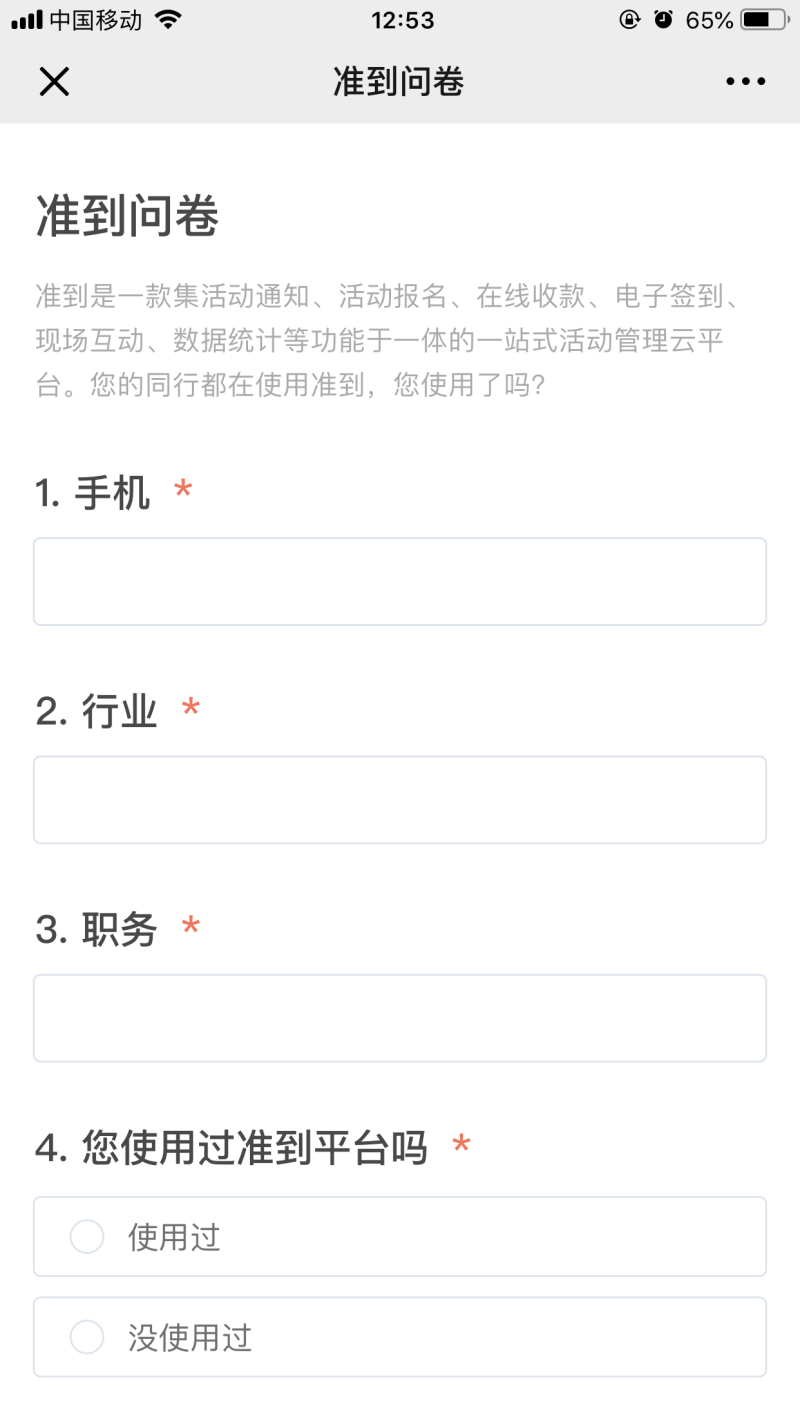The width and height of the screenshot is (800, 1422).
Task: Close the 准到问卷 page
Action: (54, 82)
